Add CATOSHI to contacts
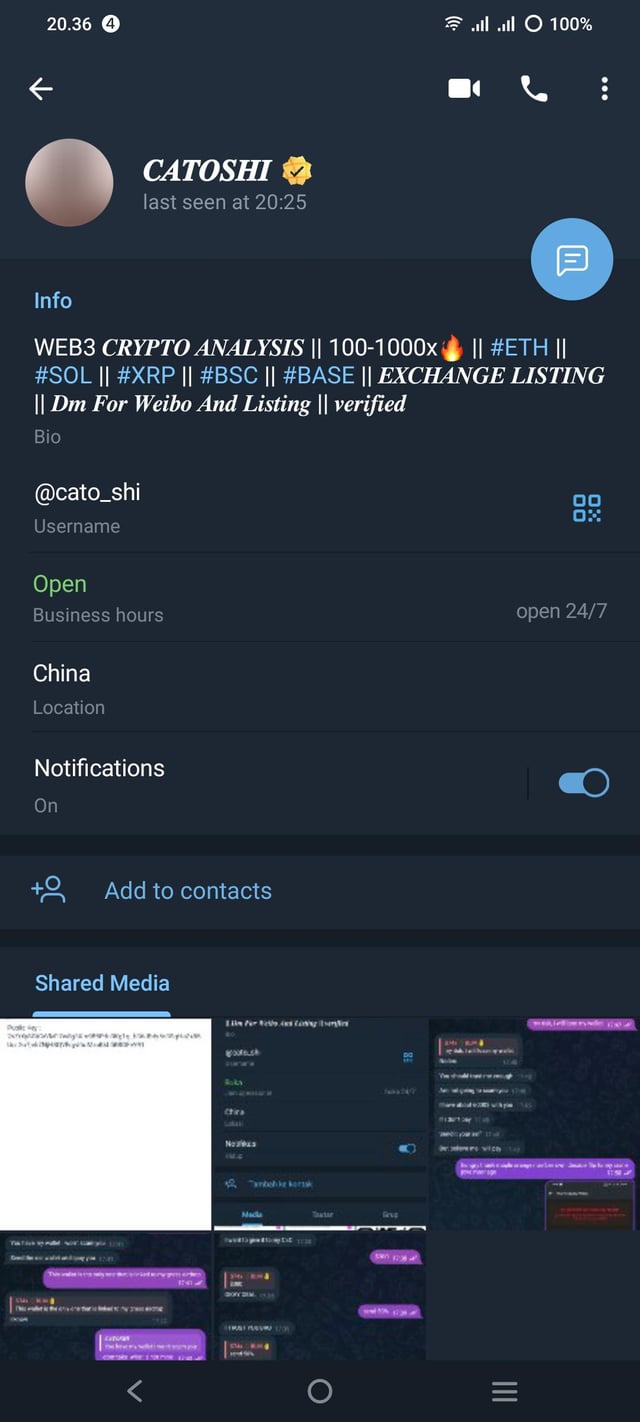 [x=188, y=891]
